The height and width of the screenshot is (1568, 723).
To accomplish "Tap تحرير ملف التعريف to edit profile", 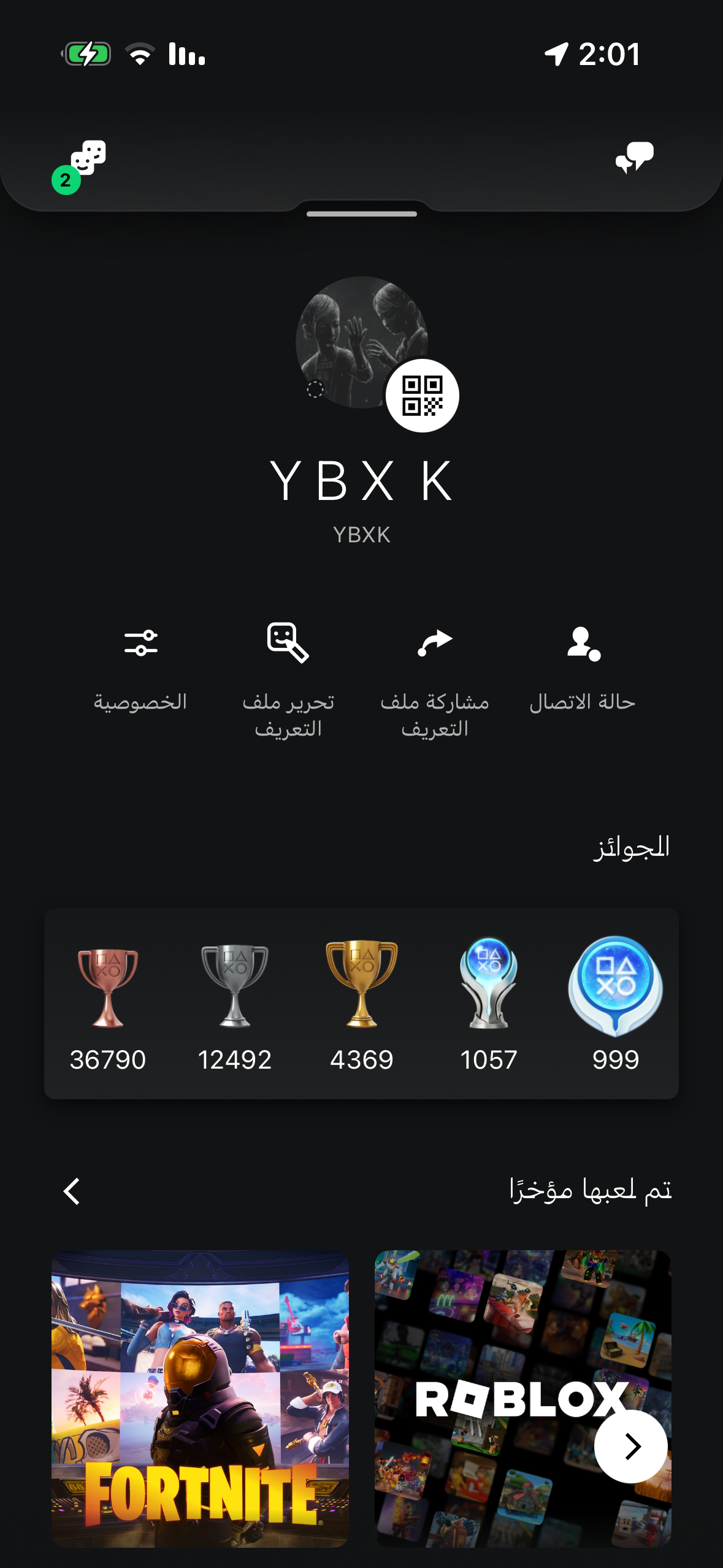I will tap(288, 678).
